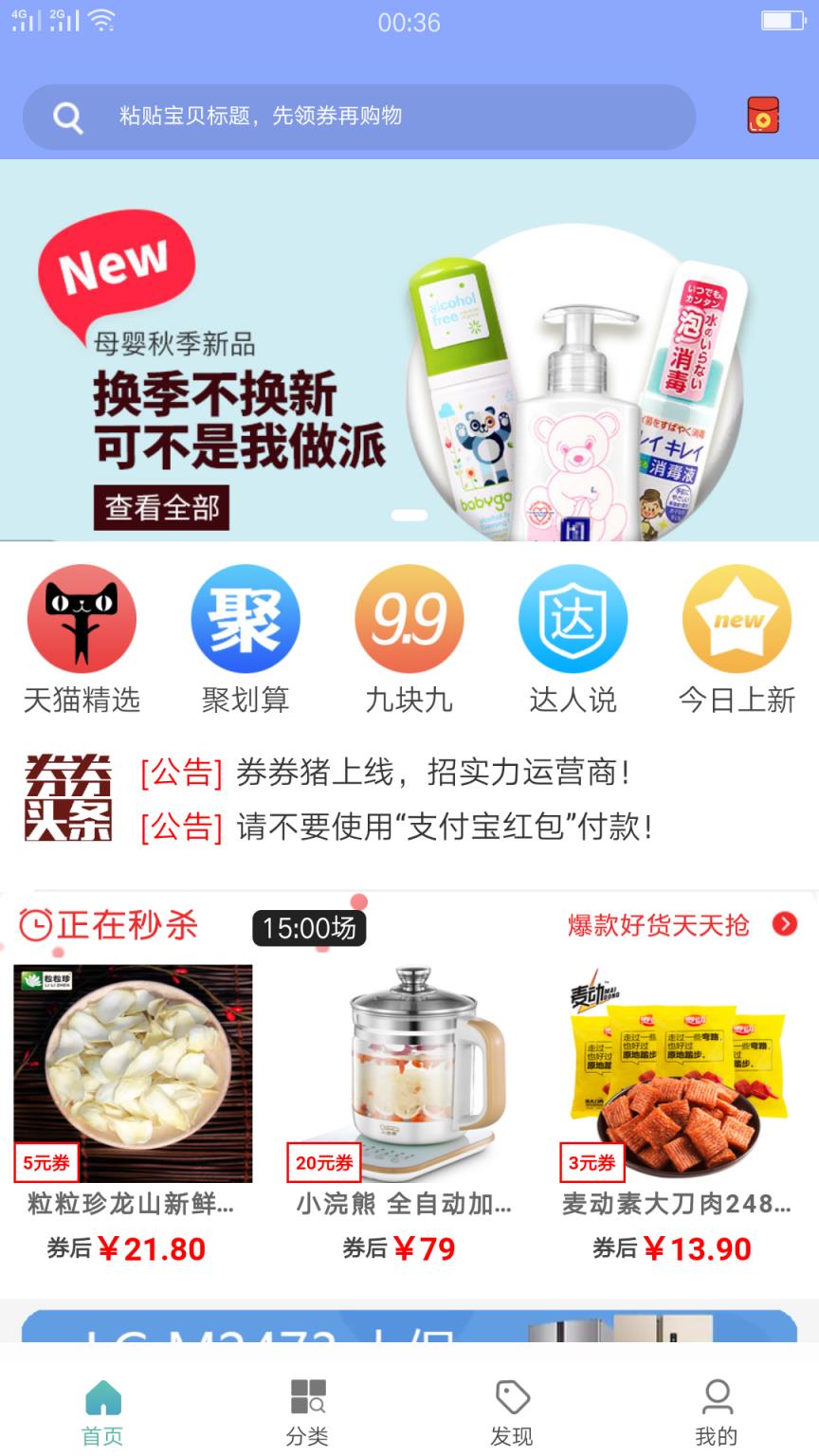Open 今日上新 star icon

(x=737, y=617)
